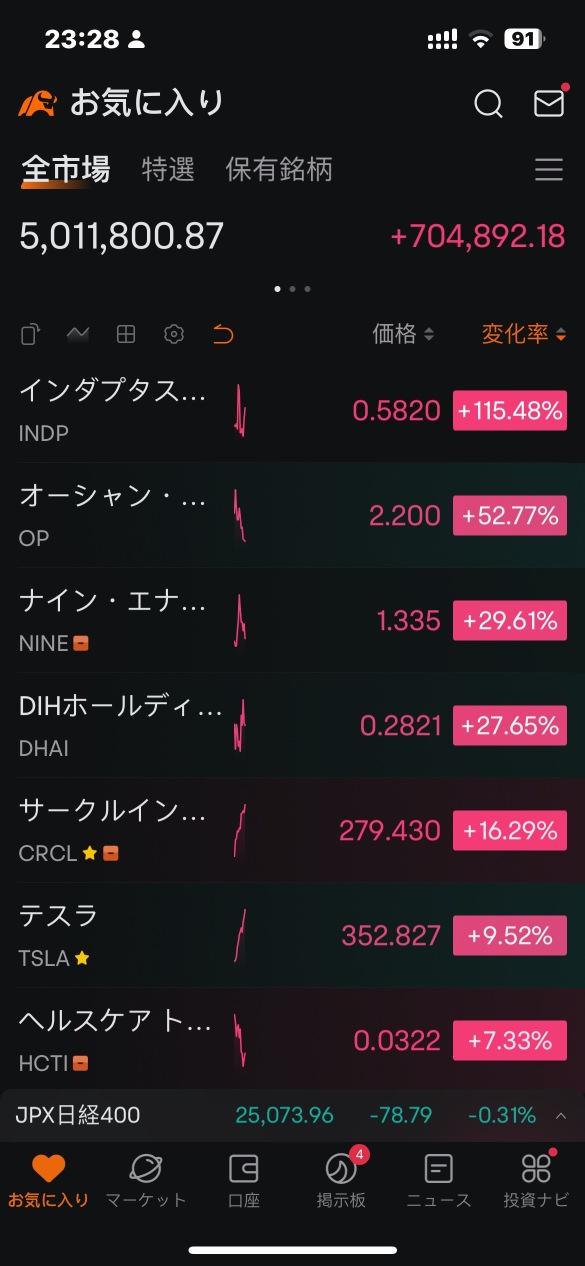The width and height of the screenshot is (585, 1266).
Task: Open the mail inbox icon
Action: (549, 103)
